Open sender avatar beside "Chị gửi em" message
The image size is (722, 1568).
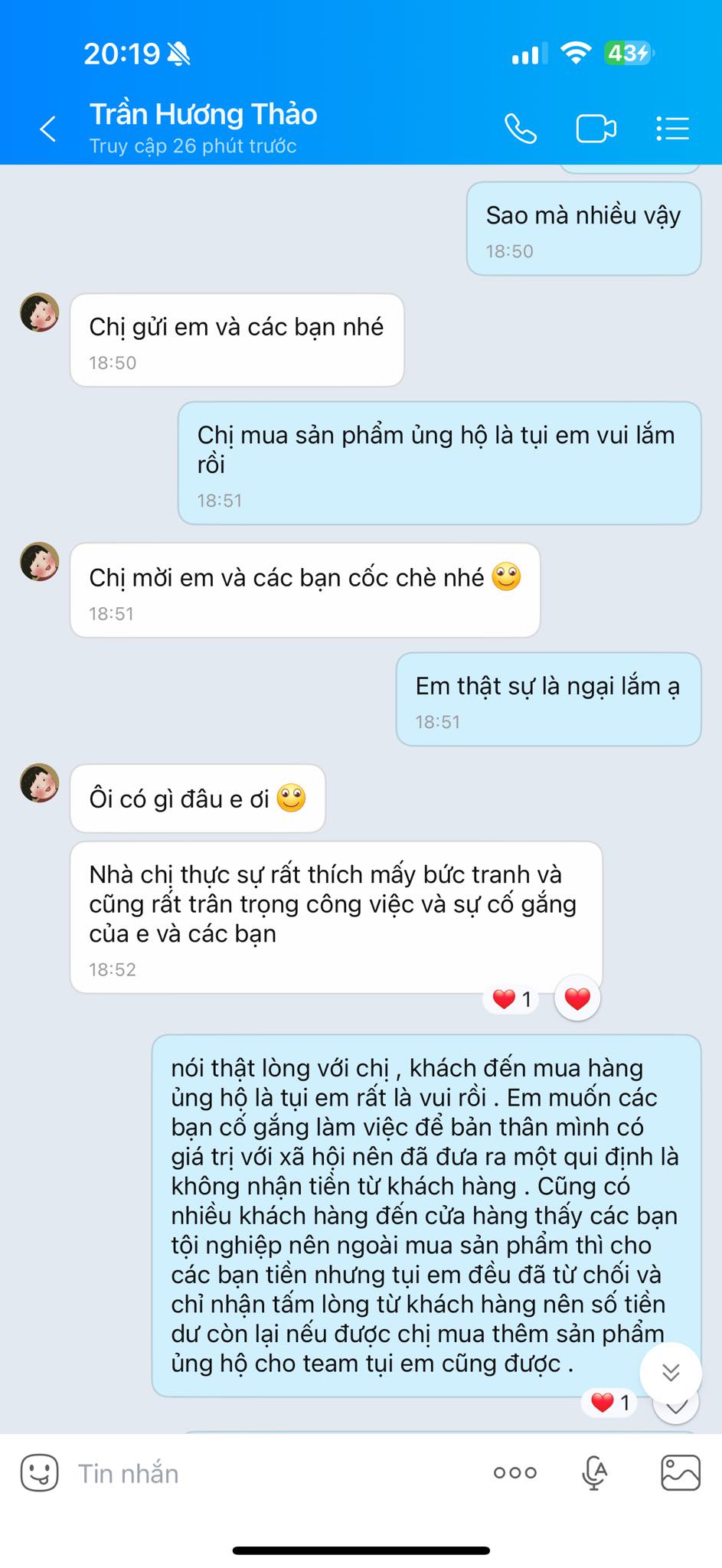click(x=39, y=312)
